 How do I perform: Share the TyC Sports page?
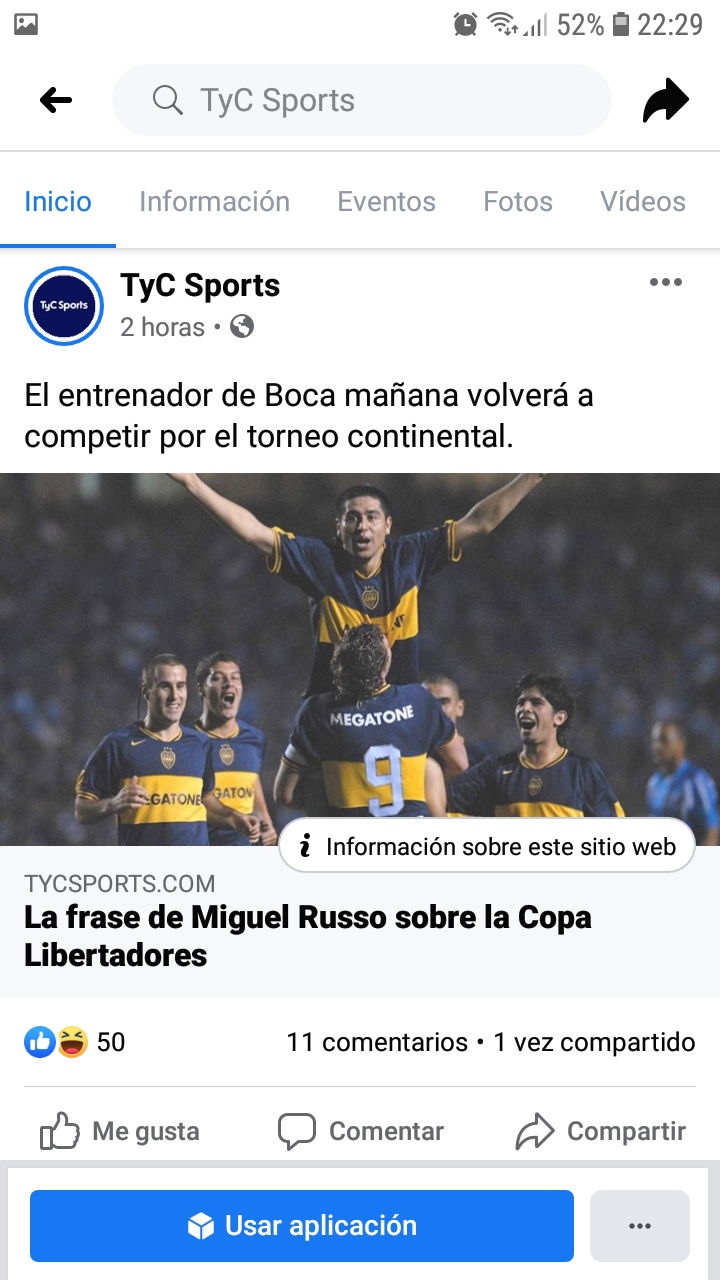[665, 100]
